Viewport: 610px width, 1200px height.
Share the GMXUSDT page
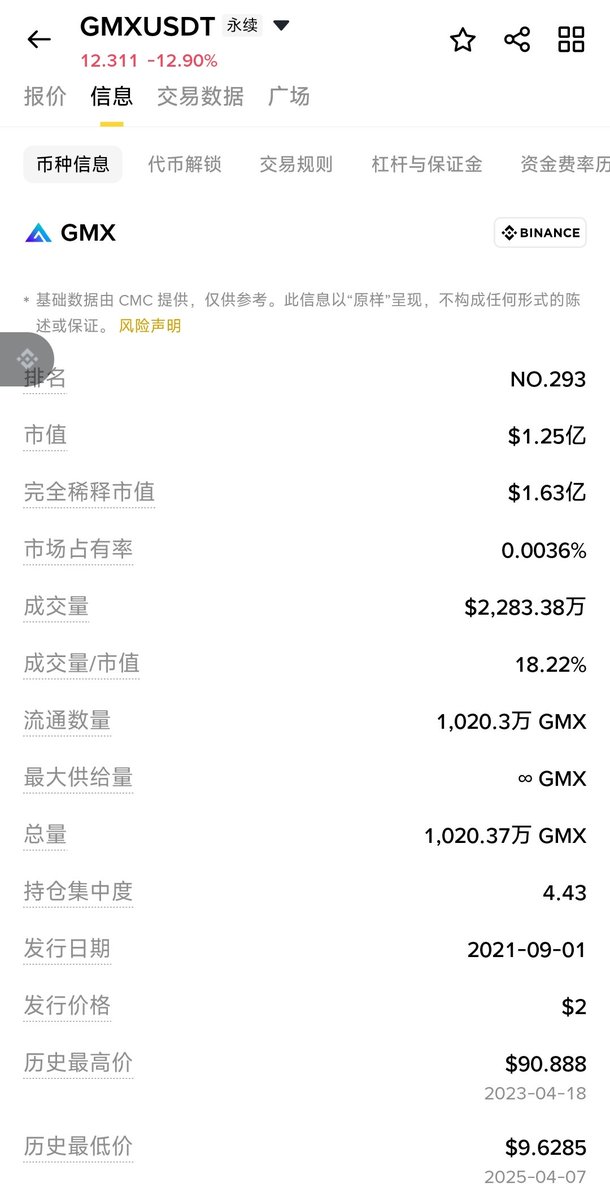coord(517,40)
